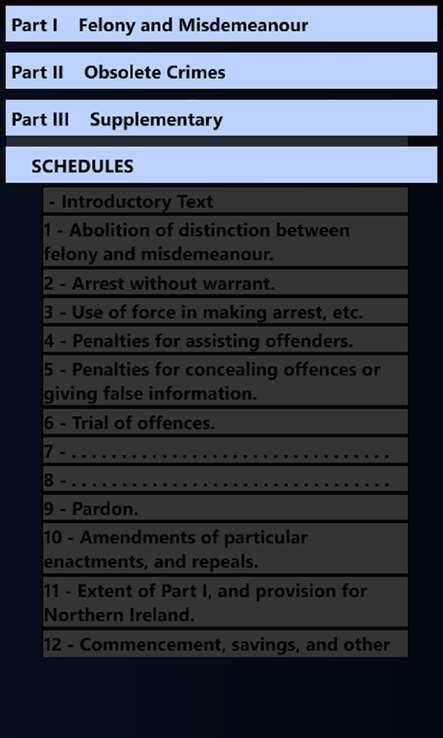Image resolution: width=443 pixels, height=738 pixels.
Task: Expand Part I Felony and Misdemeanour
Action: (221, 24)
